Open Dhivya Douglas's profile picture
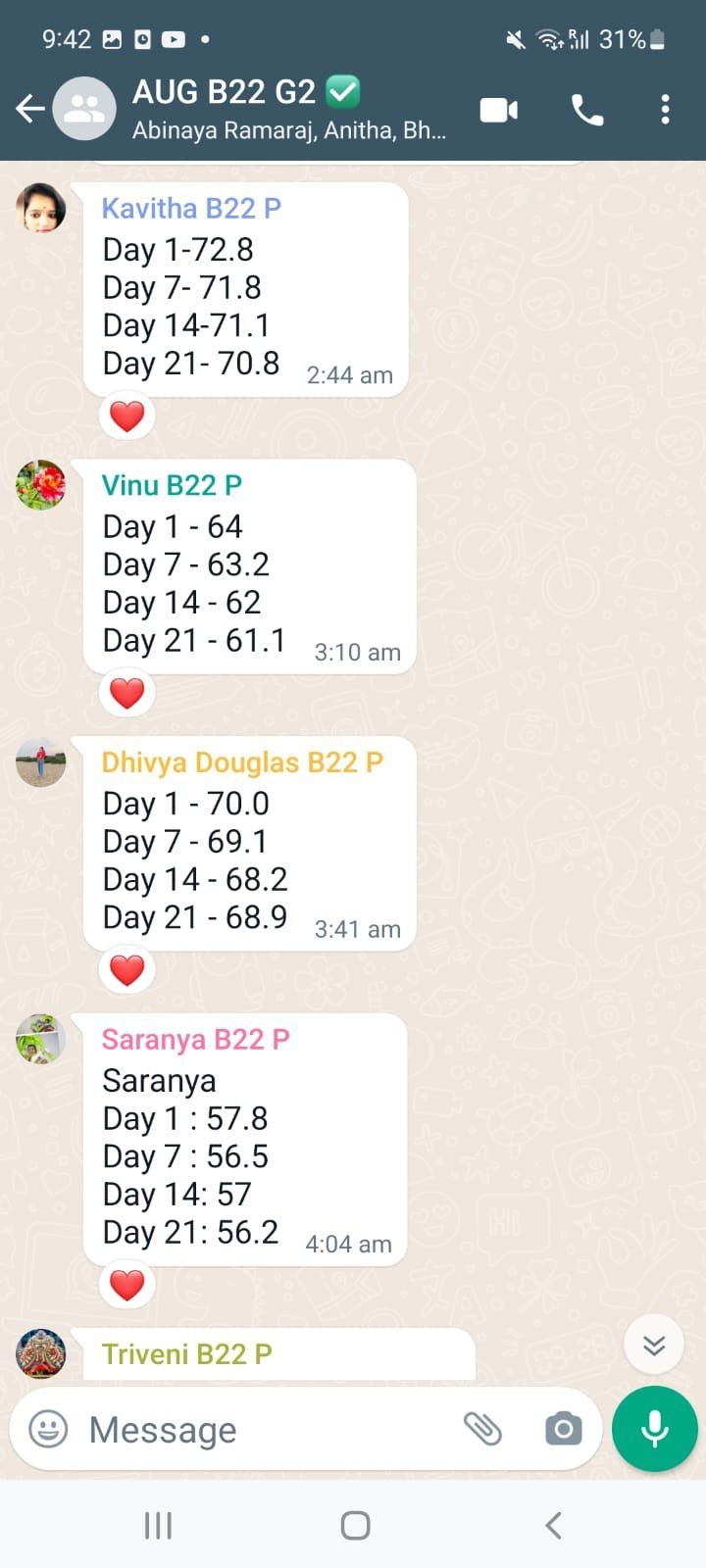The height and width of the screenshot is (1568, 706). tap(41, 762)
